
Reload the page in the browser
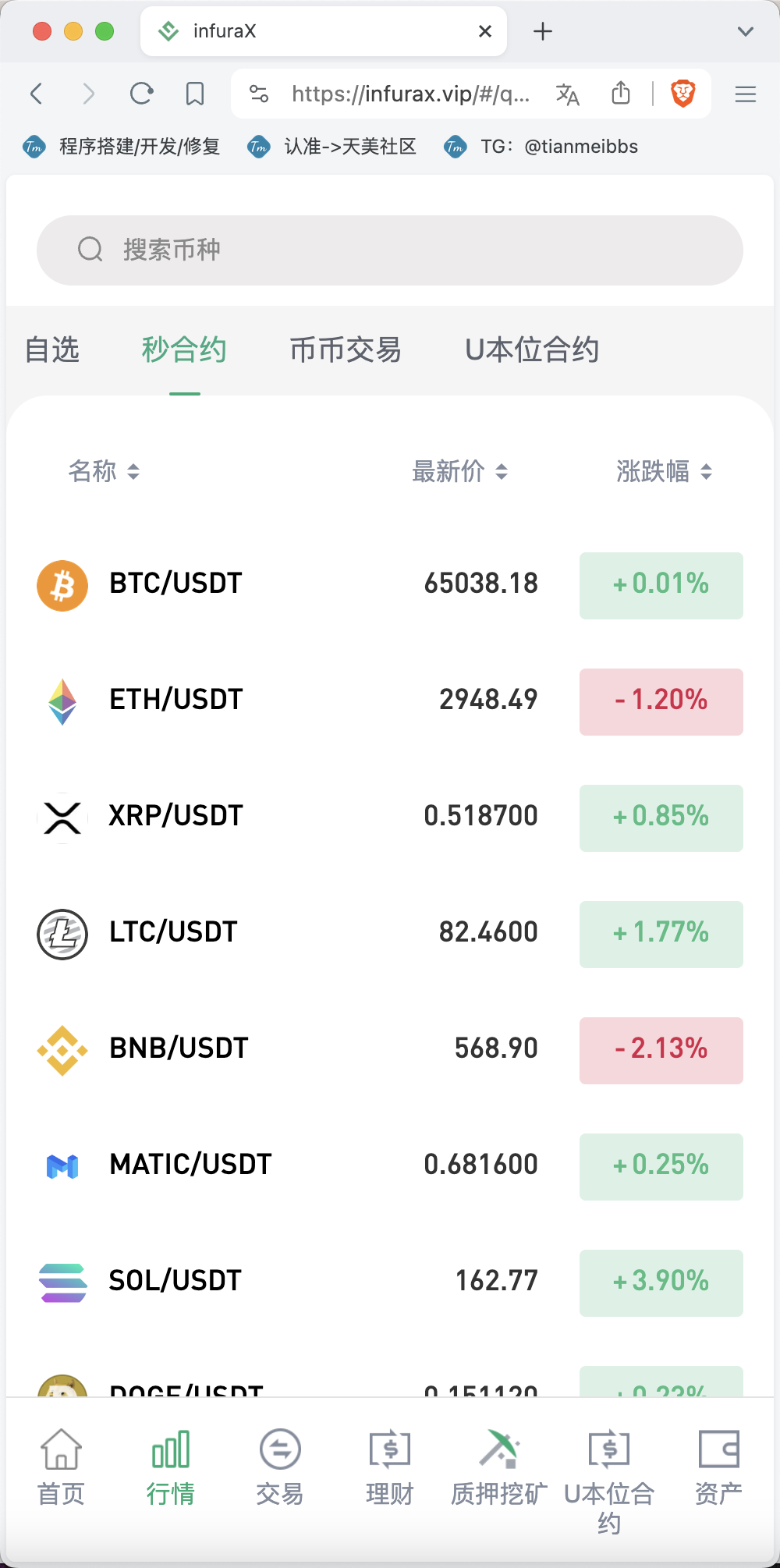pyautogui.click(x=141, y=94)
